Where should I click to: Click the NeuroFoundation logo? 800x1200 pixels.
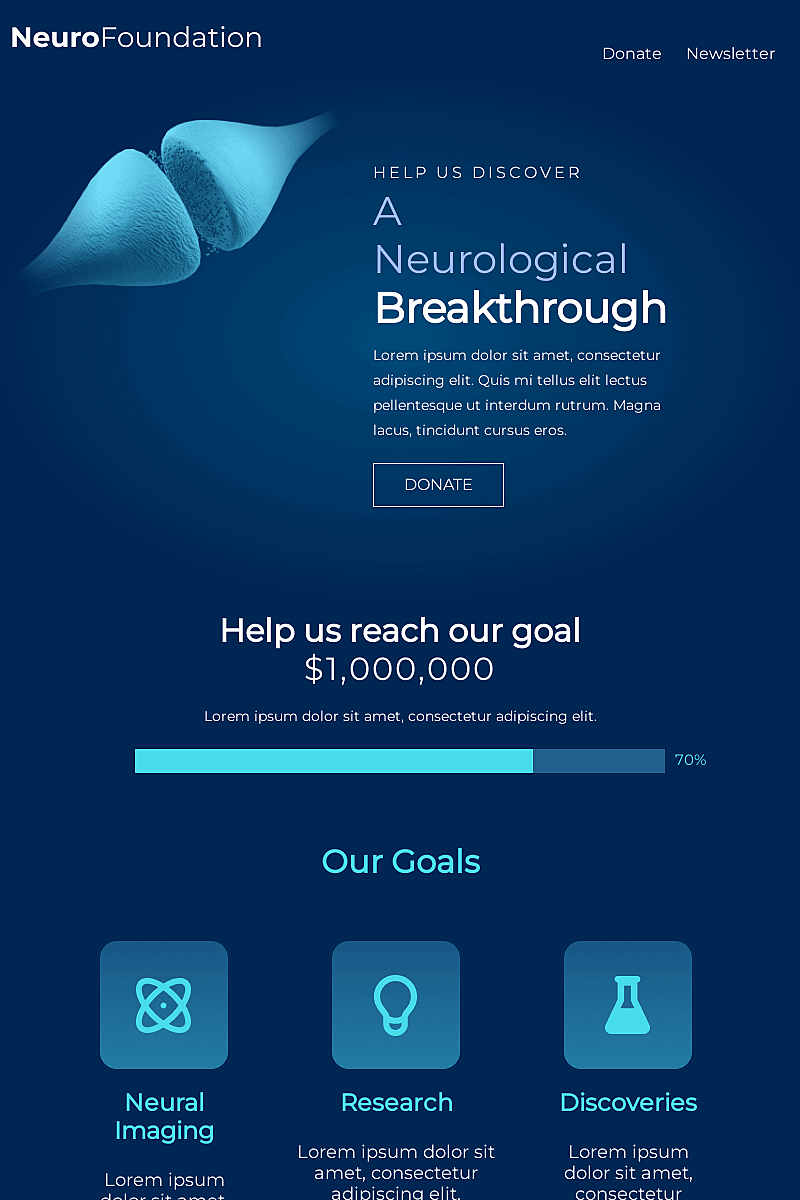tap(135, 37)
